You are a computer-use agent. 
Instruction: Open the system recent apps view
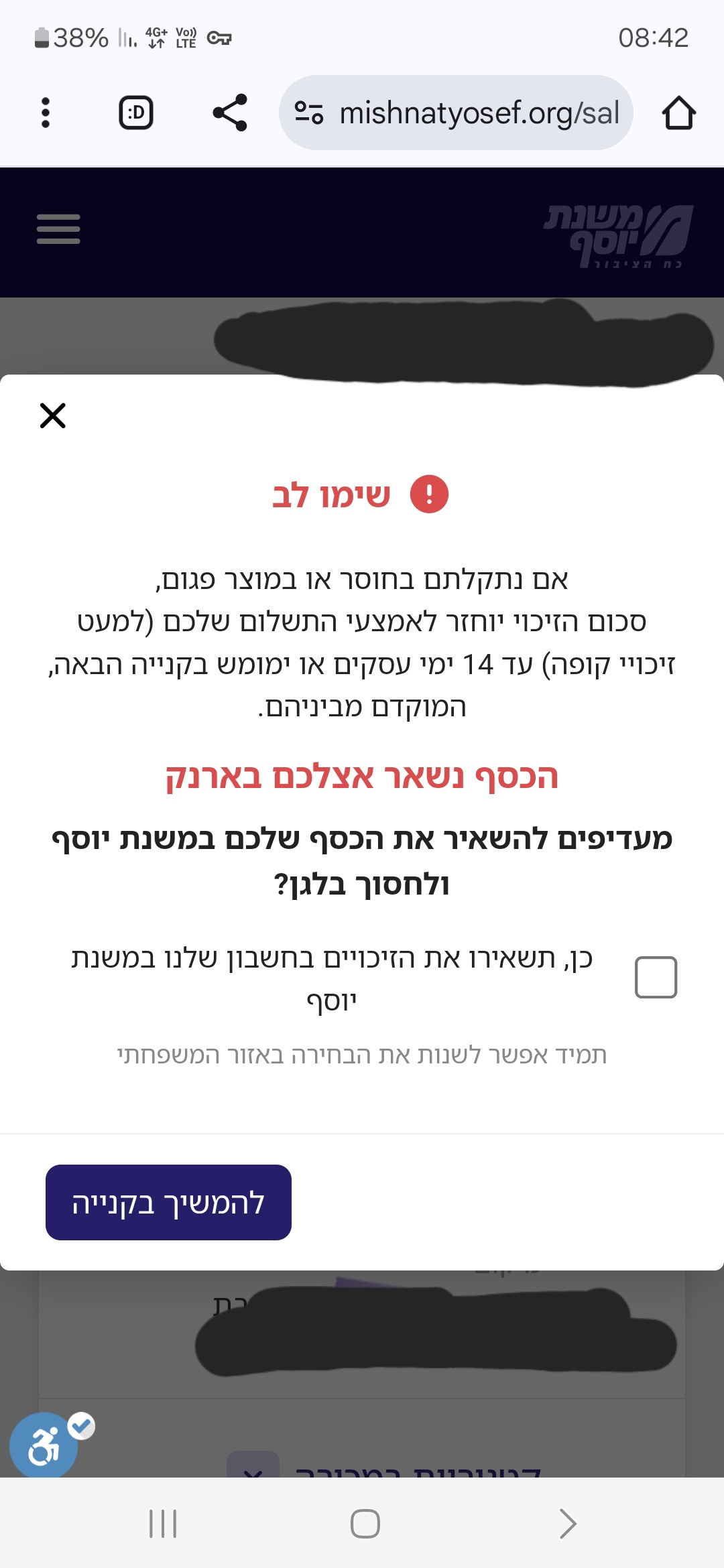(163, 1524)
